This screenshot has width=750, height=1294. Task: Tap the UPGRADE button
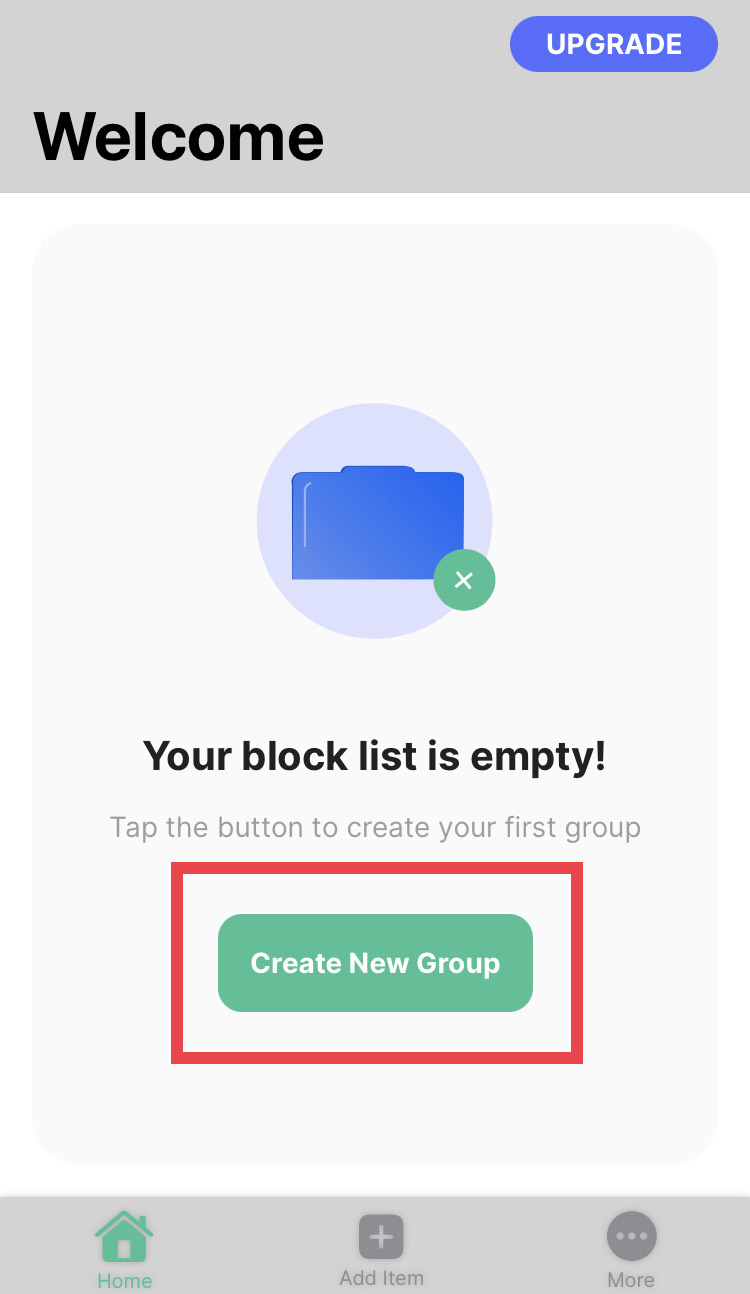[x=614, y=44]
